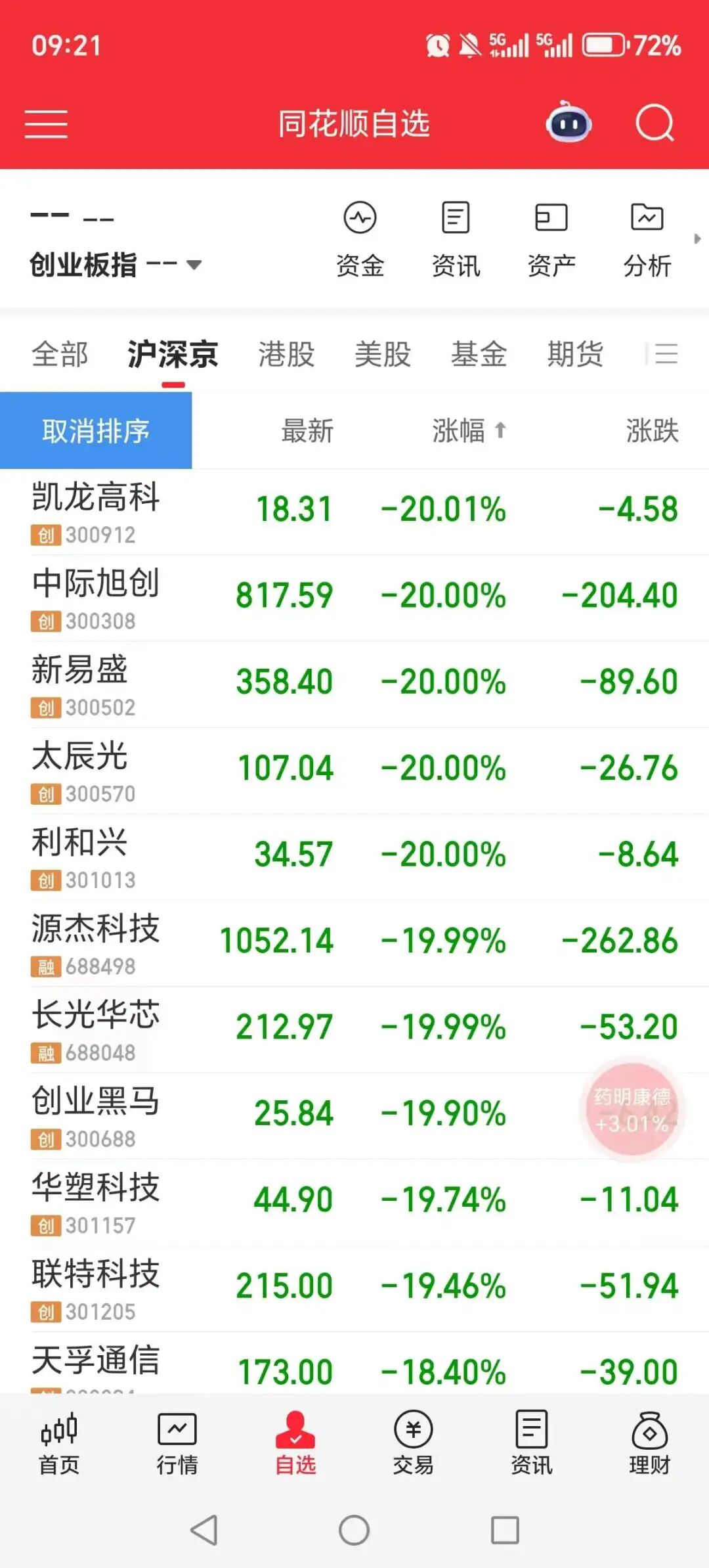Select the 美股 tab
Viewport: 709px width, 1568px height.
(383, 354)
